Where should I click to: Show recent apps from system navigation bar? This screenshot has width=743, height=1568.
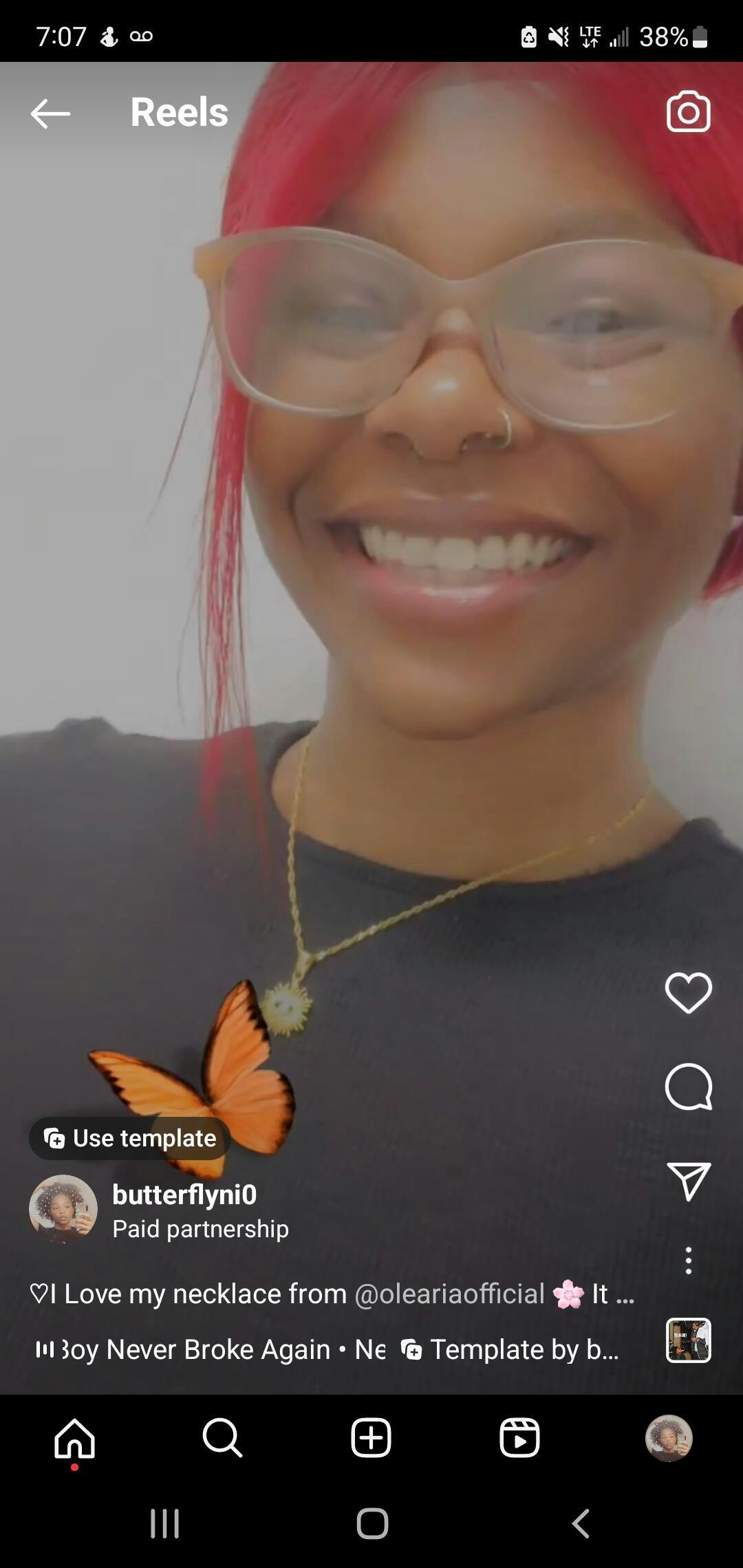(x=165, y=1523)
